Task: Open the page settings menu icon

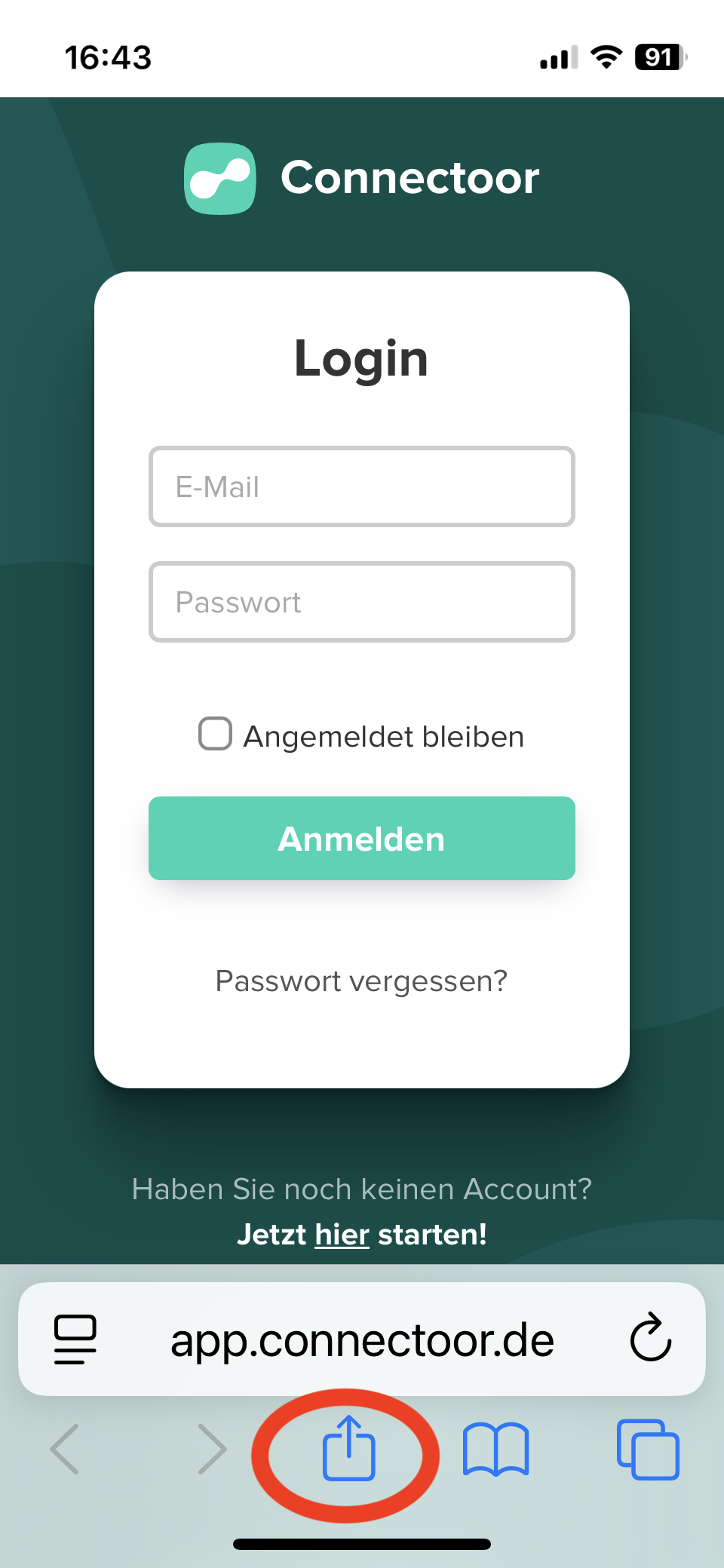Action: (x=75, y=1339)
